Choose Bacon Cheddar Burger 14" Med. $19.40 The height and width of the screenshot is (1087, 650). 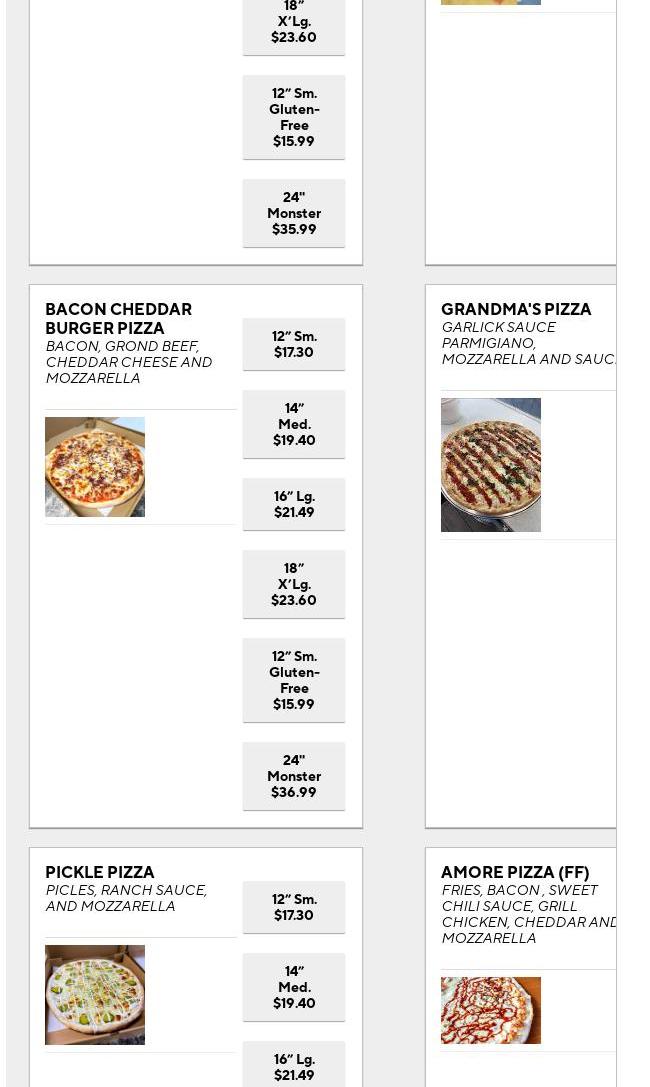[294, 424]
